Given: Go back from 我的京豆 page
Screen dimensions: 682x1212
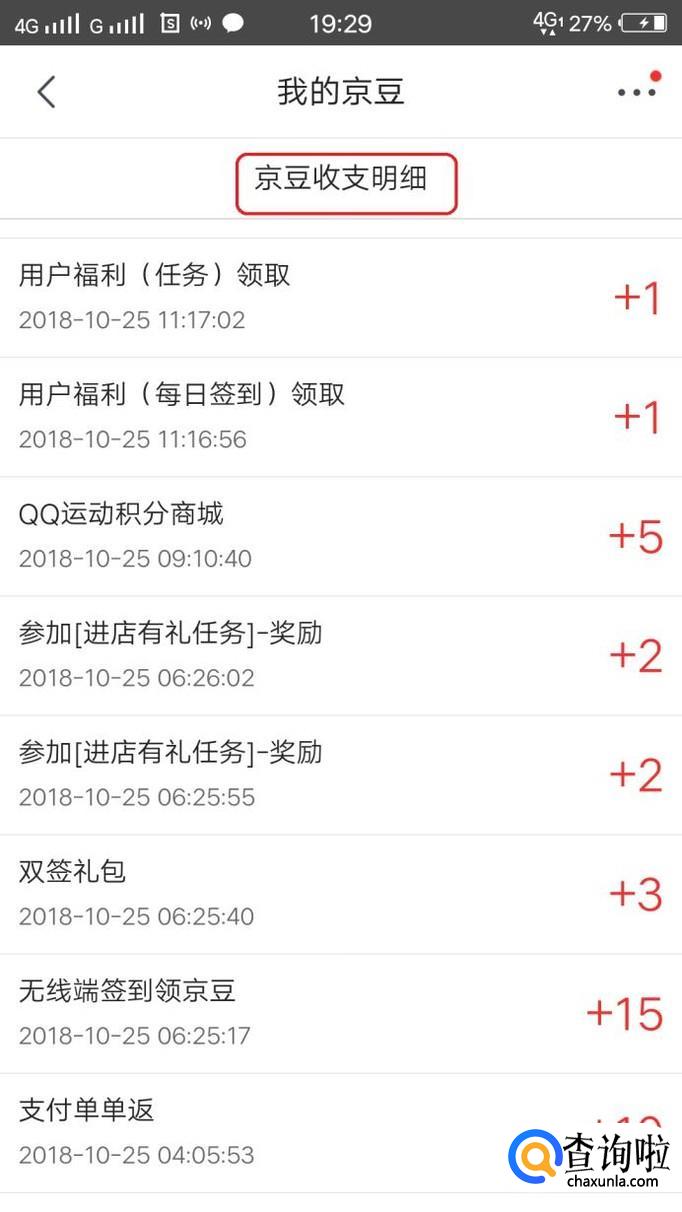Looking at the screenshot, I should pos(46,92).
